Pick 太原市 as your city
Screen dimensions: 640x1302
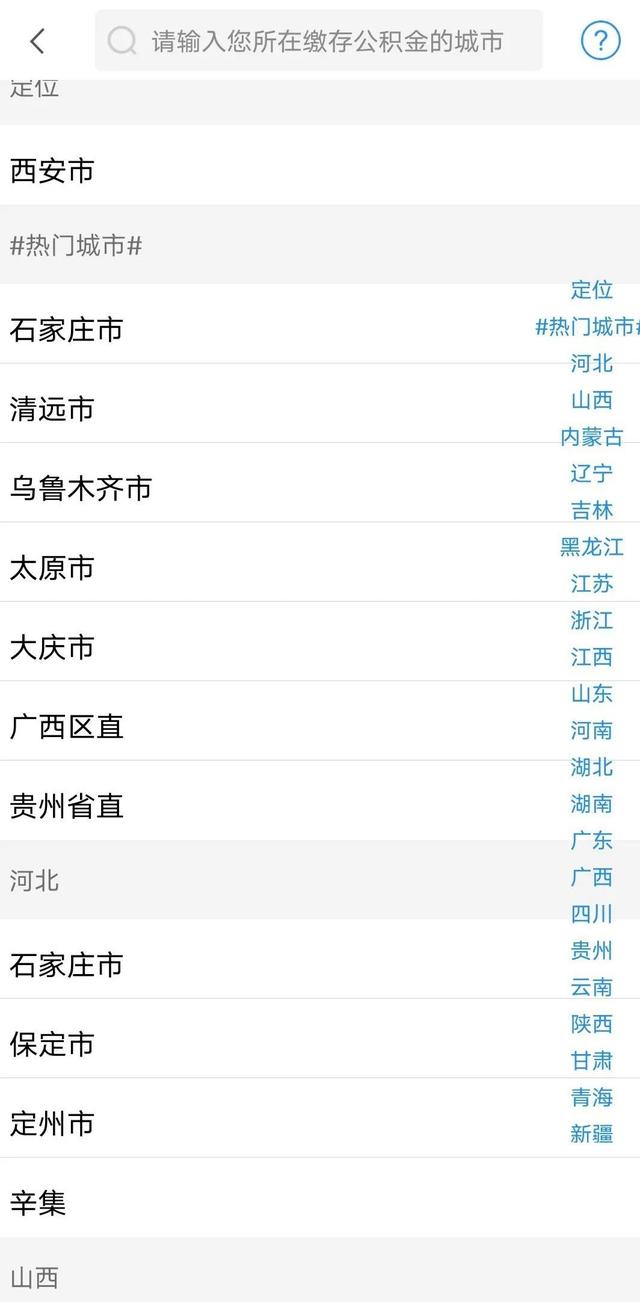52,568
